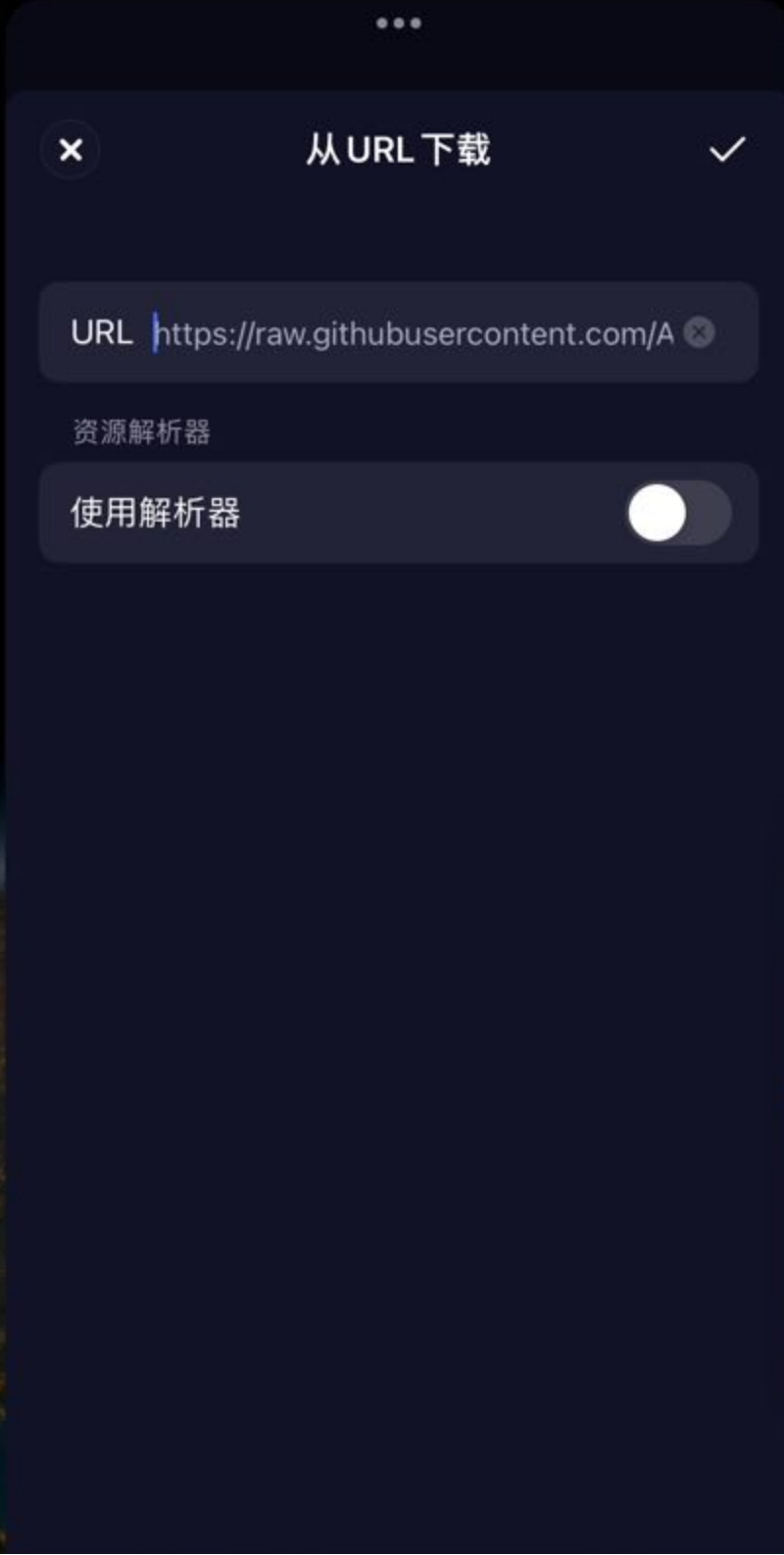Screen dimensions: 784x1555
Task: Close the 从URL下载 dialog
Action: 71,150
